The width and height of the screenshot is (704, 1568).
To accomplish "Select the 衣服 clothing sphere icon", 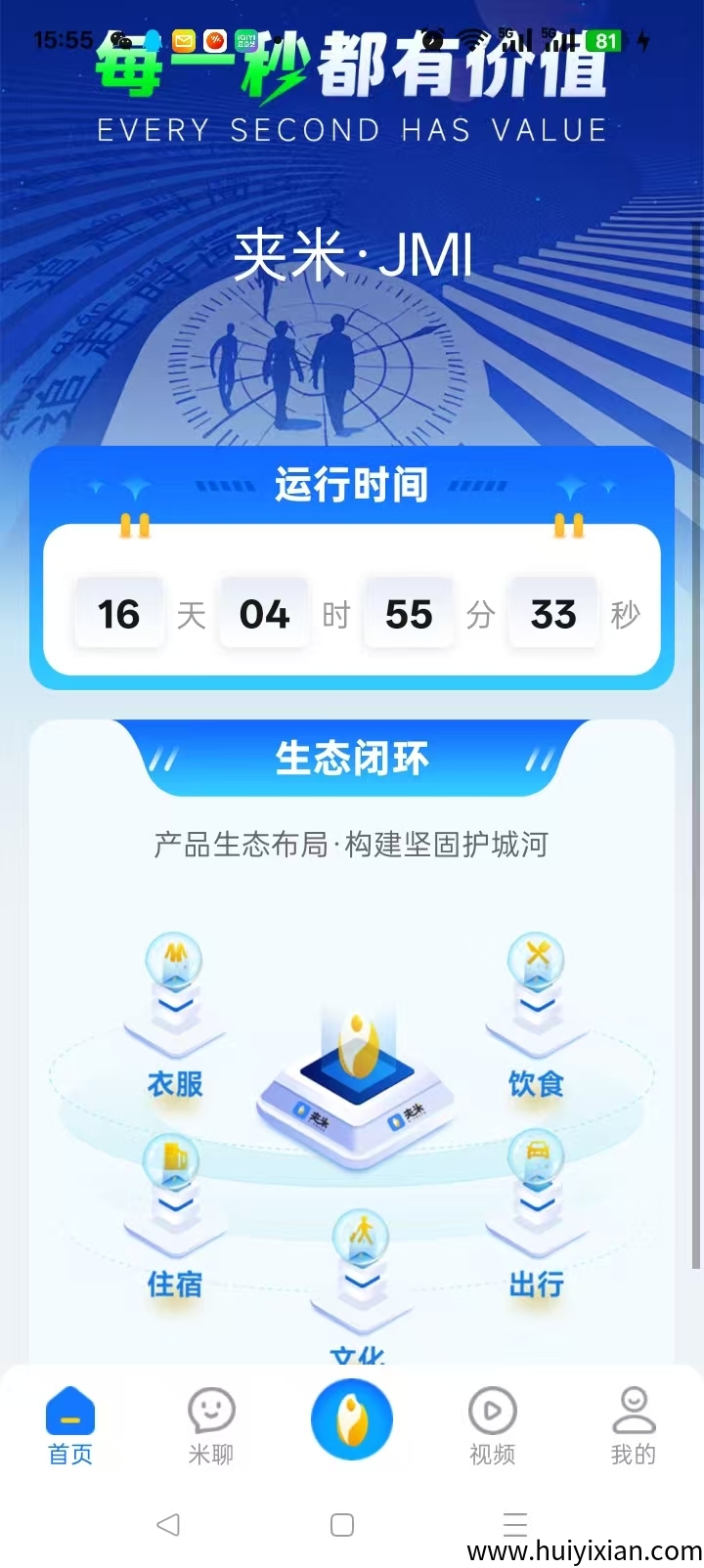I will (x=173, y=961).
